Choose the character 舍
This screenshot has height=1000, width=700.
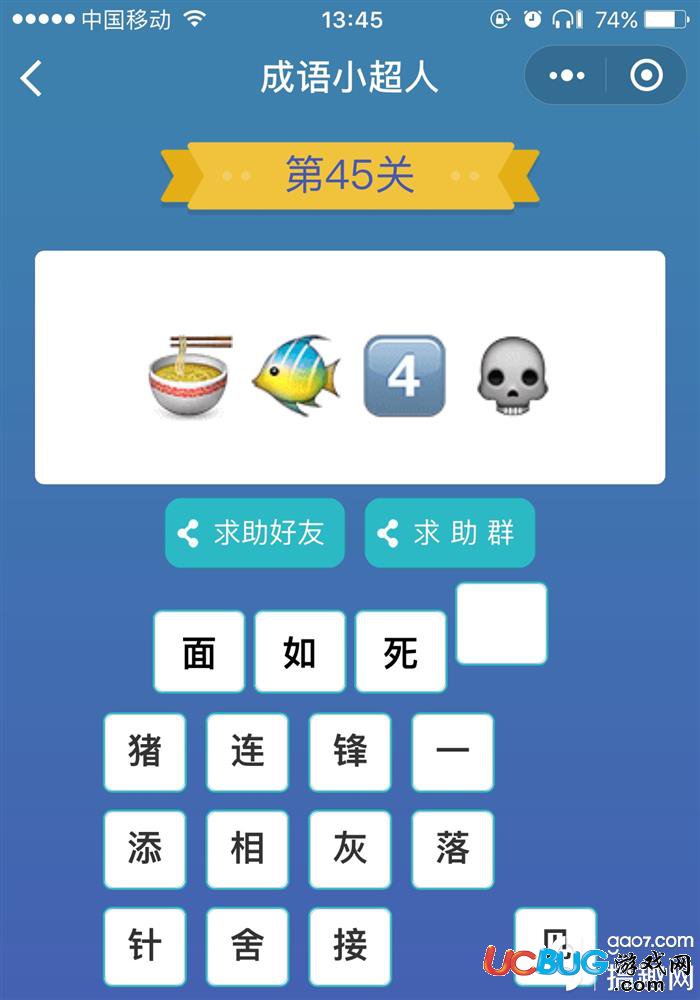pos(247,945)
